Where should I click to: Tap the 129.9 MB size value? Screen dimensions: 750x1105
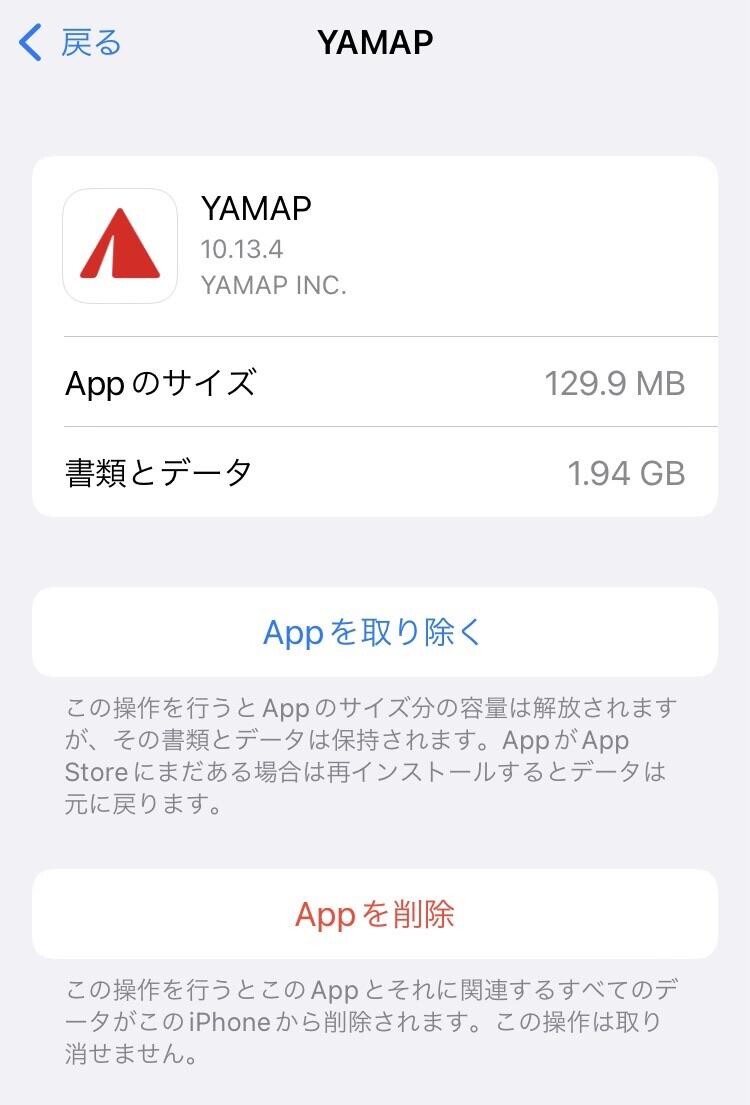616,383
